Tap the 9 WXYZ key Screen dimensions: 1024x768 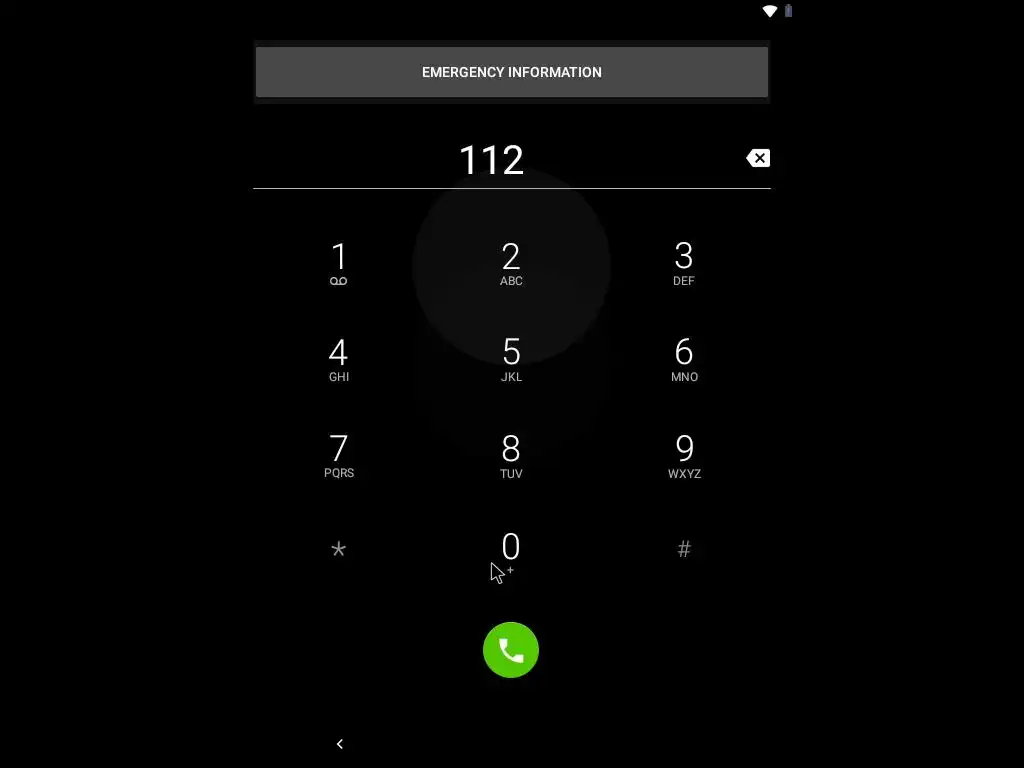684,456
